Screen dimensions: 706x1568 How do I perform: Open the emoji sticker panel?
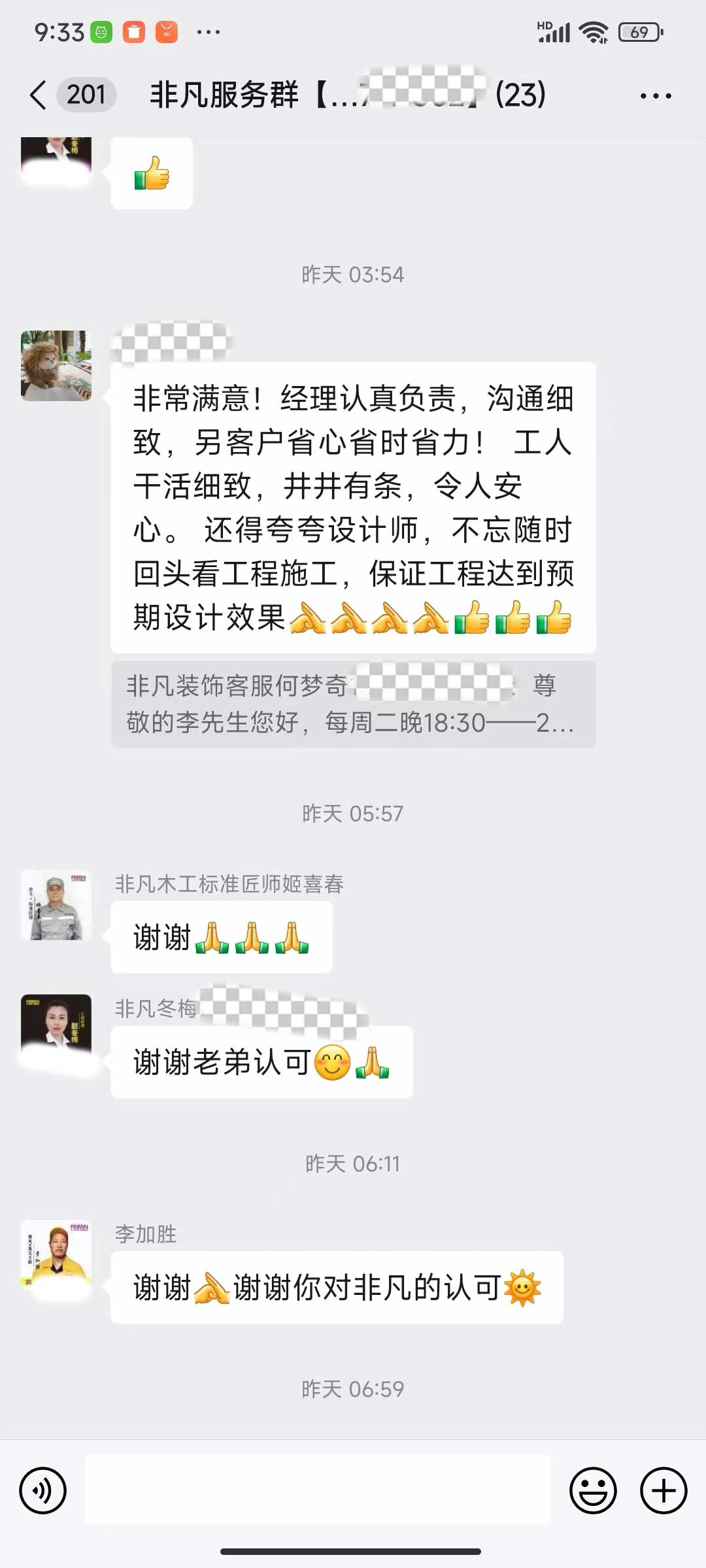pos(593,1491)
